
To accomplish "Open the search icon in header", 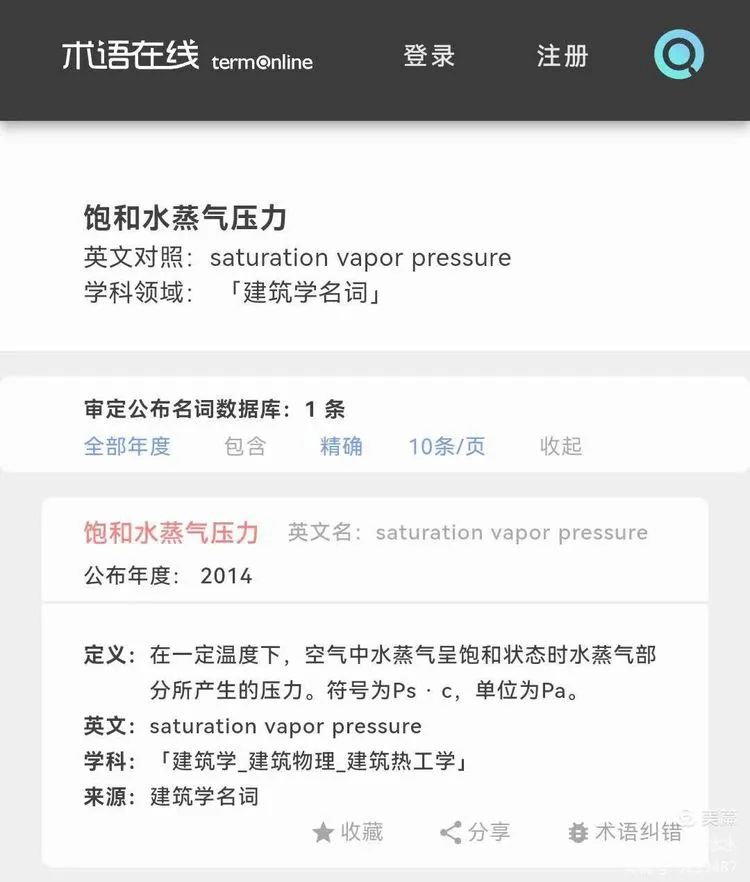I will pyautogui.click(x=679, y=55).
